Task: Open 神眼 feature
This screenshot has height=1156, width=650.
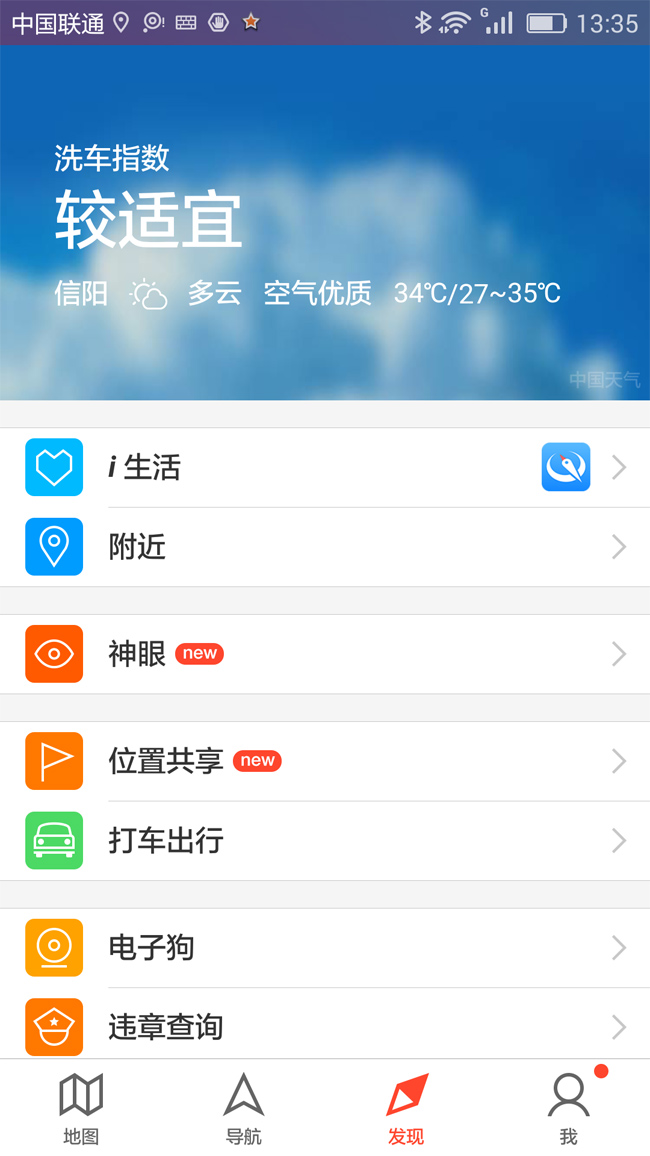Action: click(x=325, y=654)
